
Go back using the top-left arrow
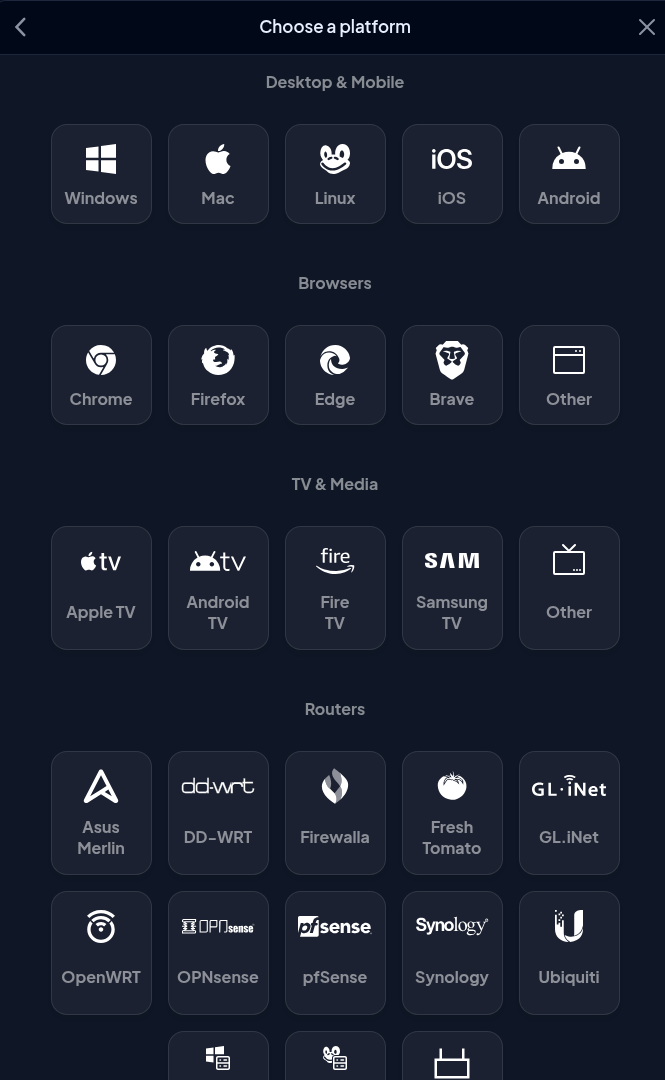(21, 28)
